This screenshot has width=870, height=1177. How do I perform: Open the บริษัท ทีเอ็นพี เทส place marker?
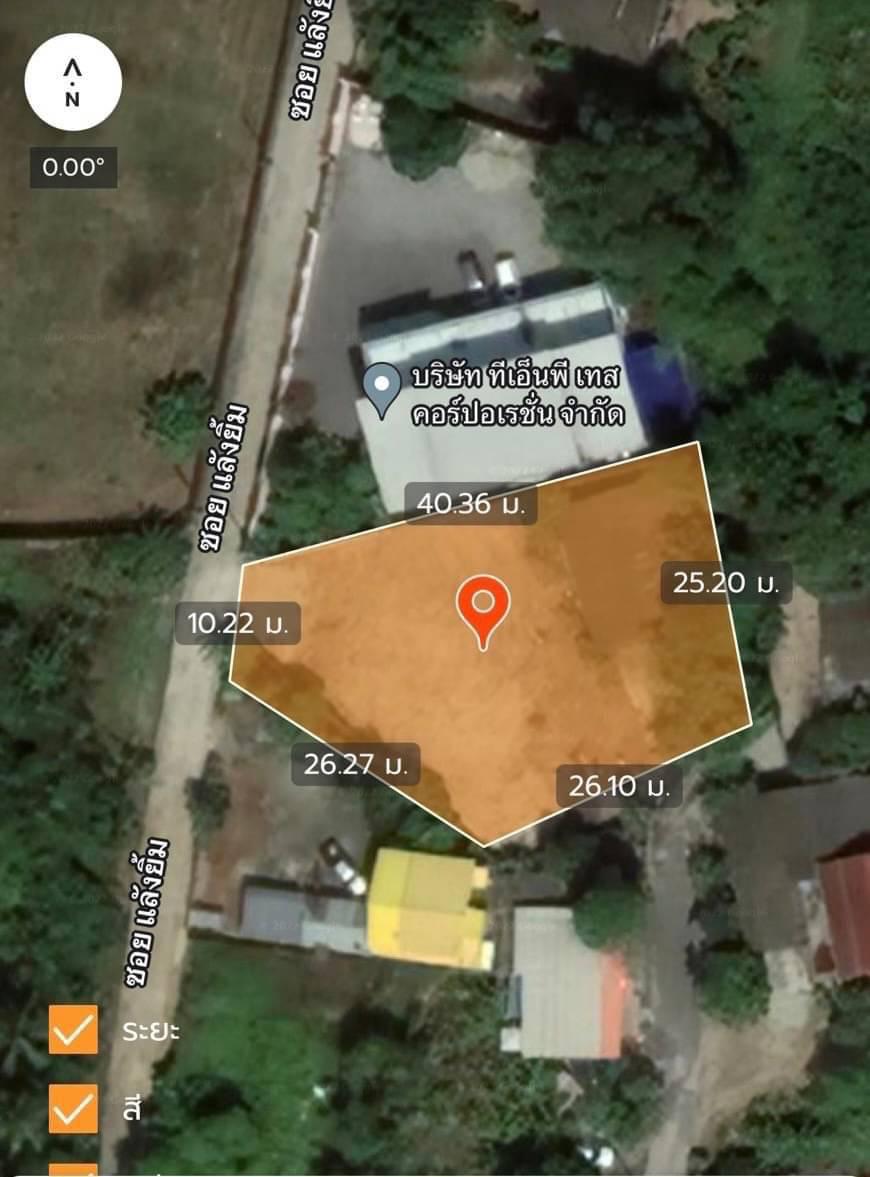pos(381,388)
